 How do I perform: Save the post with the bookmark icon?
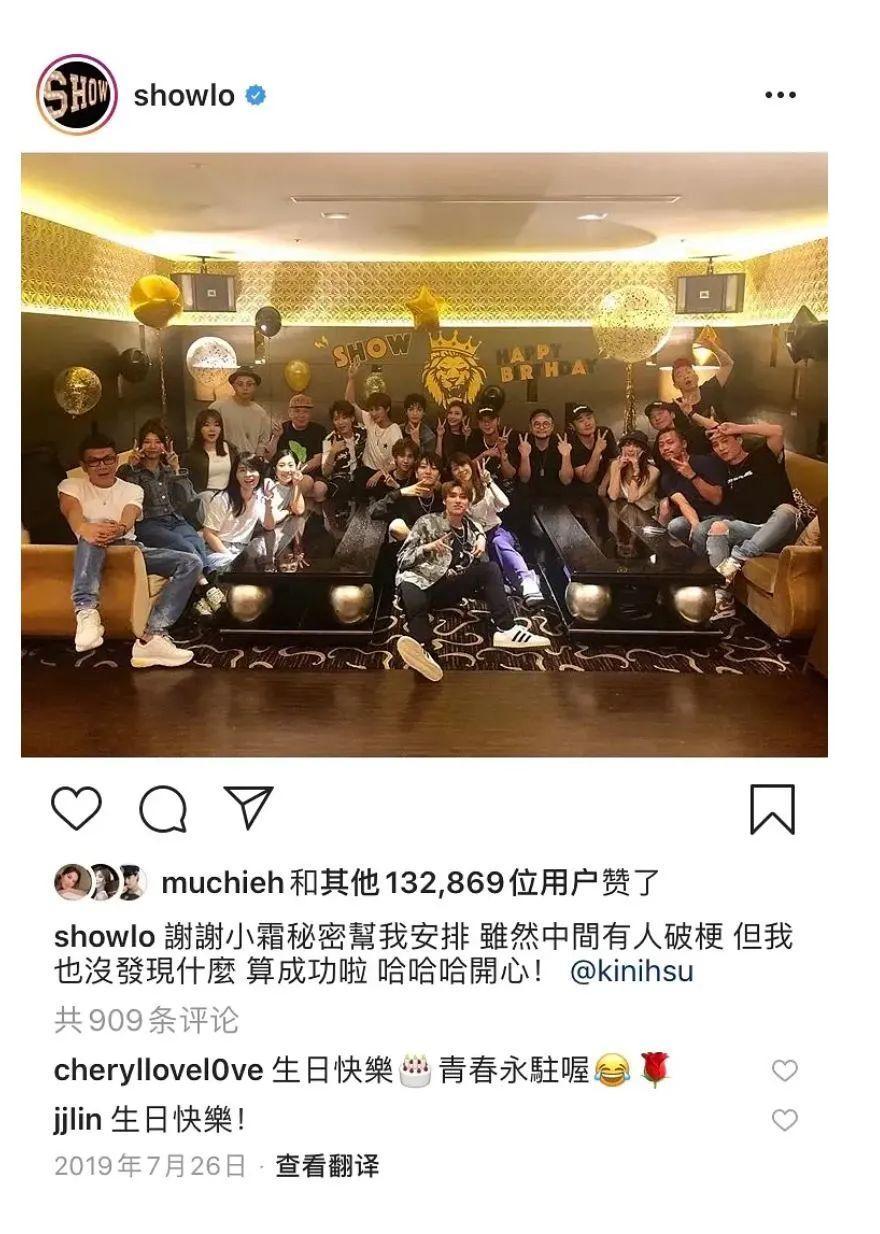(x=772, y=810)
